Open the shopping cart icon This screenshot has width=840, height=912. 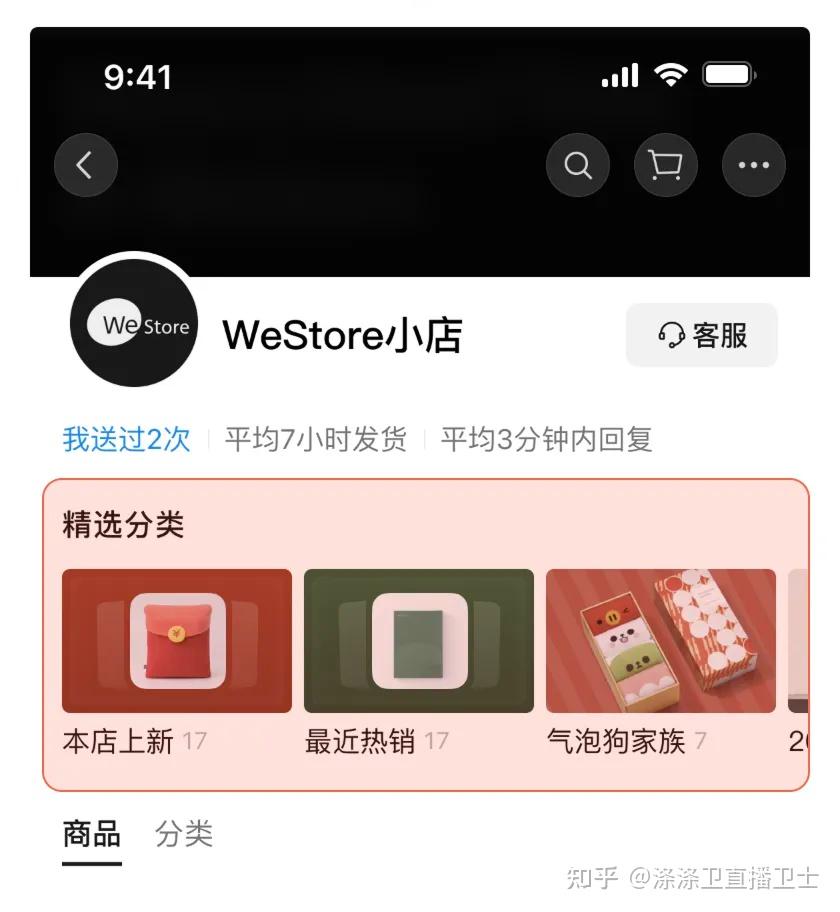pos(666,165)
